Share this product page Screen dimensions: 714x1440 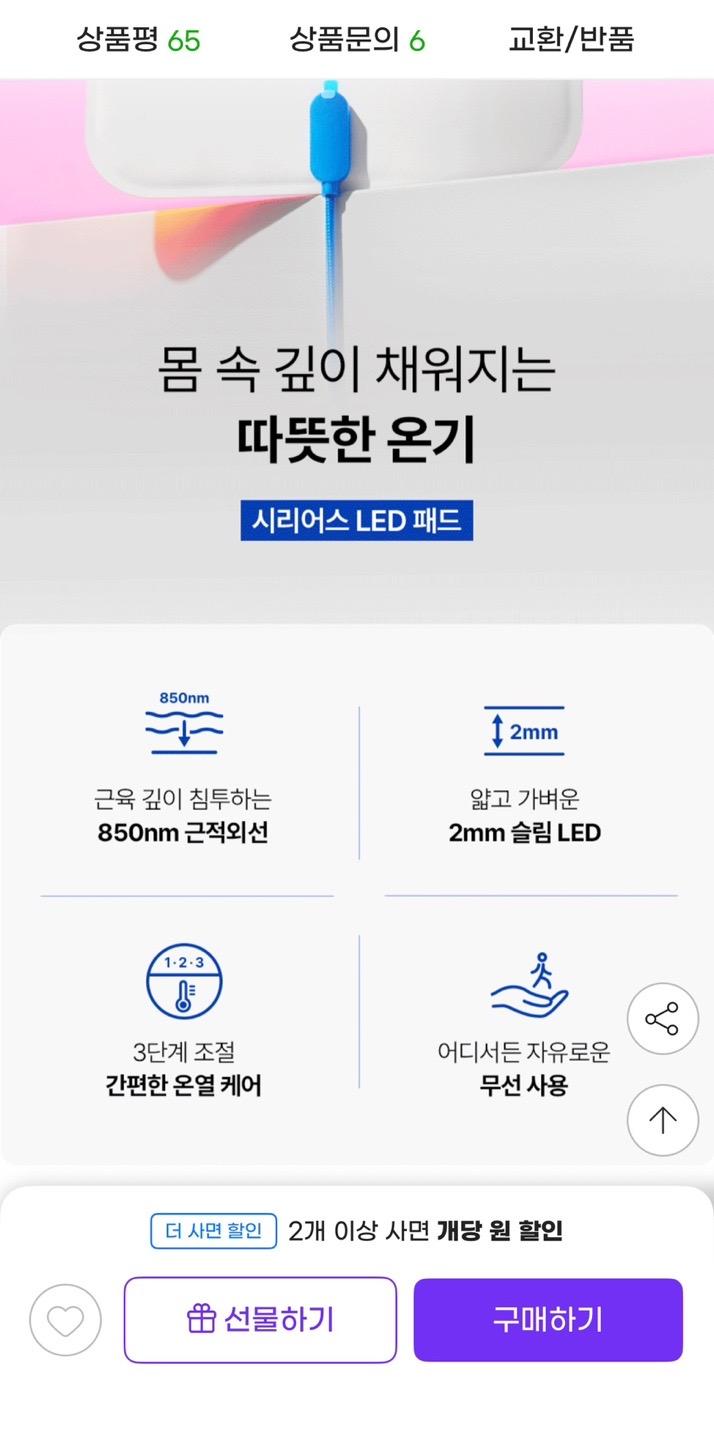coord(662,1019)
